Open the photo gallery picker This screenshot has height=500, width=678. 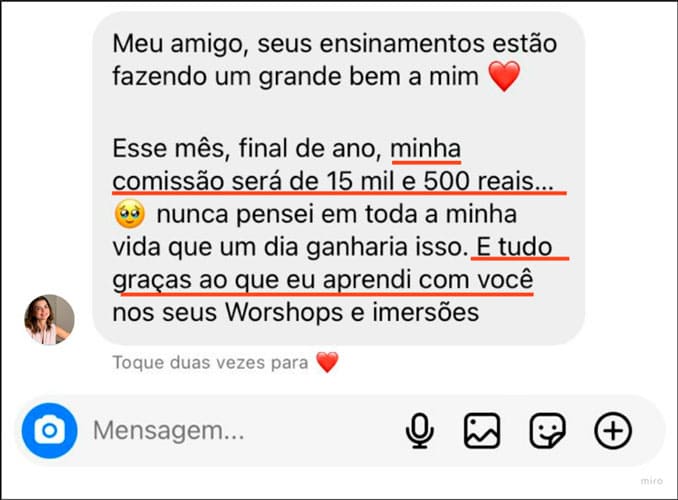click(481, 431)
